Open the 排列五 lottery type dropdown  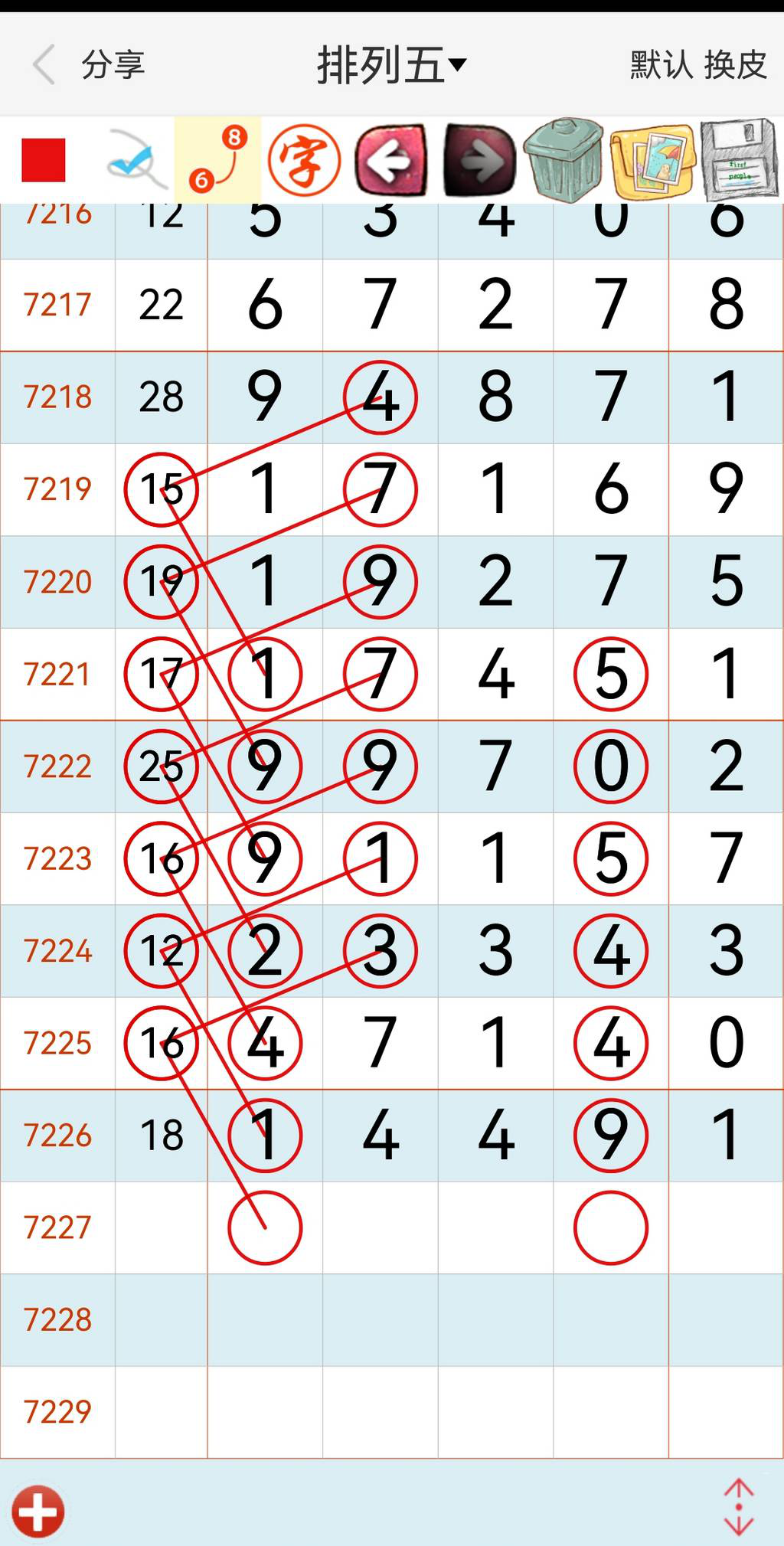click(x=391, y=66)
